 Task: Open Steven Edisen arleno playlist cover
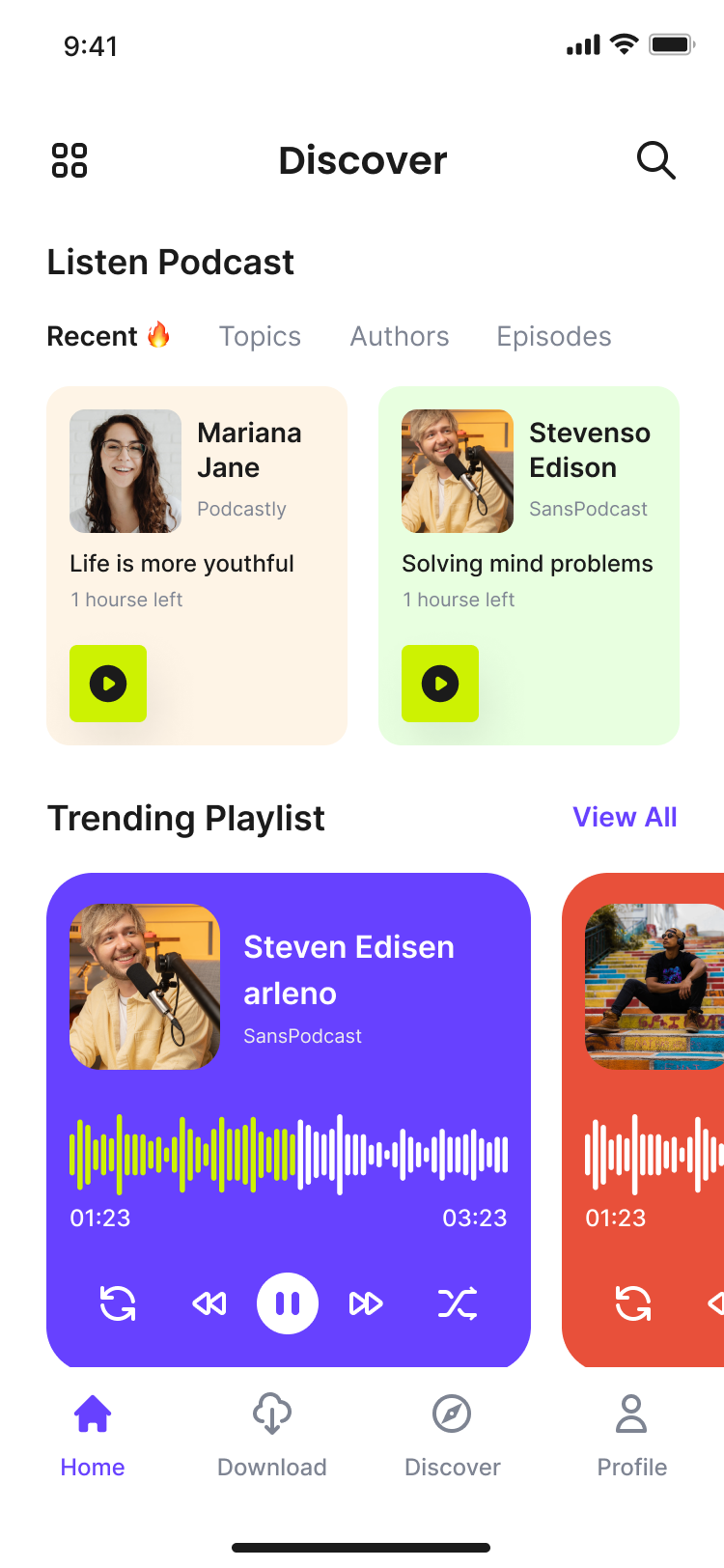coord(145,987)
